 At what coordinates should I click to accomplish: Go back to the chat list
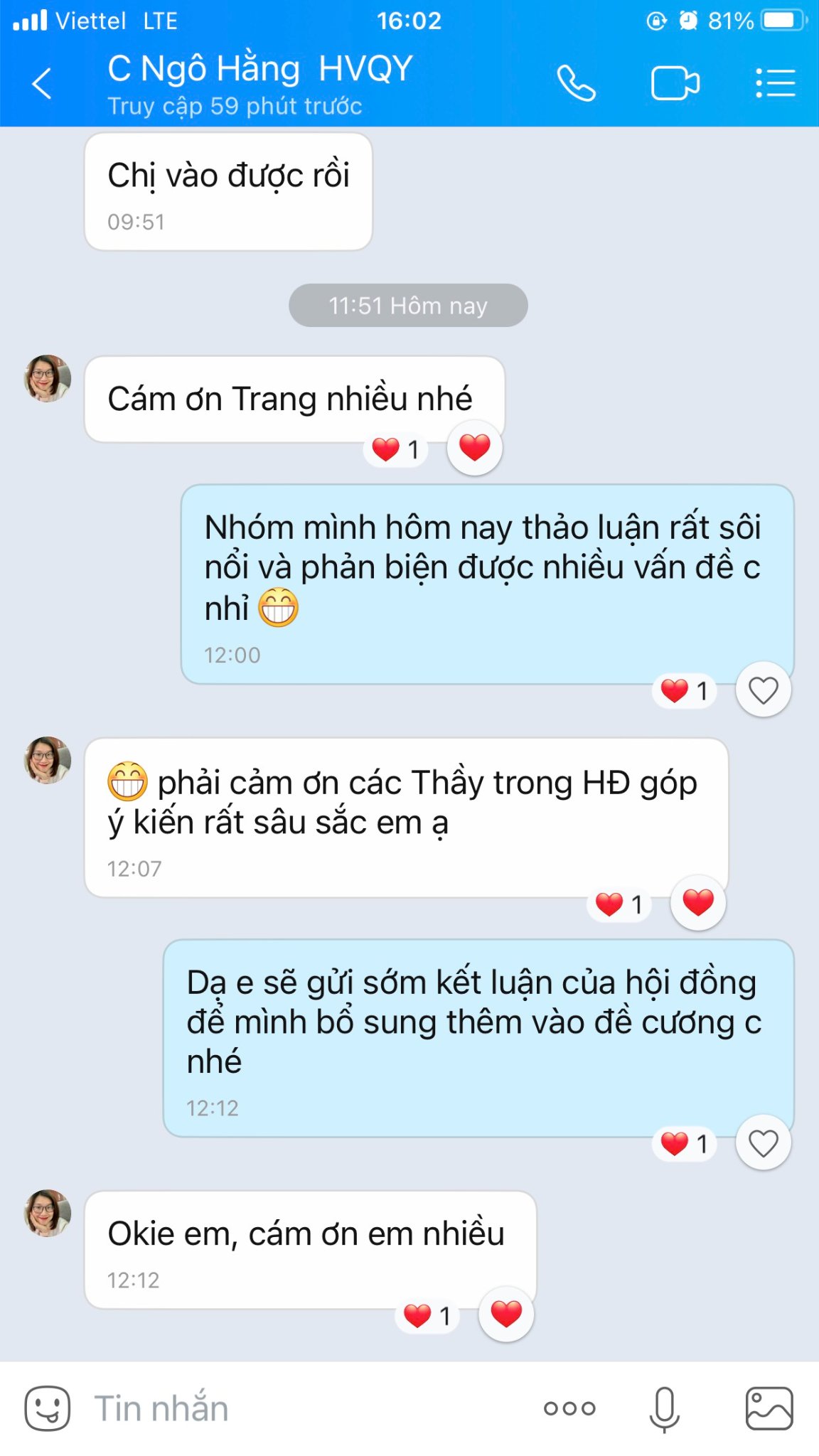(43, 83)
